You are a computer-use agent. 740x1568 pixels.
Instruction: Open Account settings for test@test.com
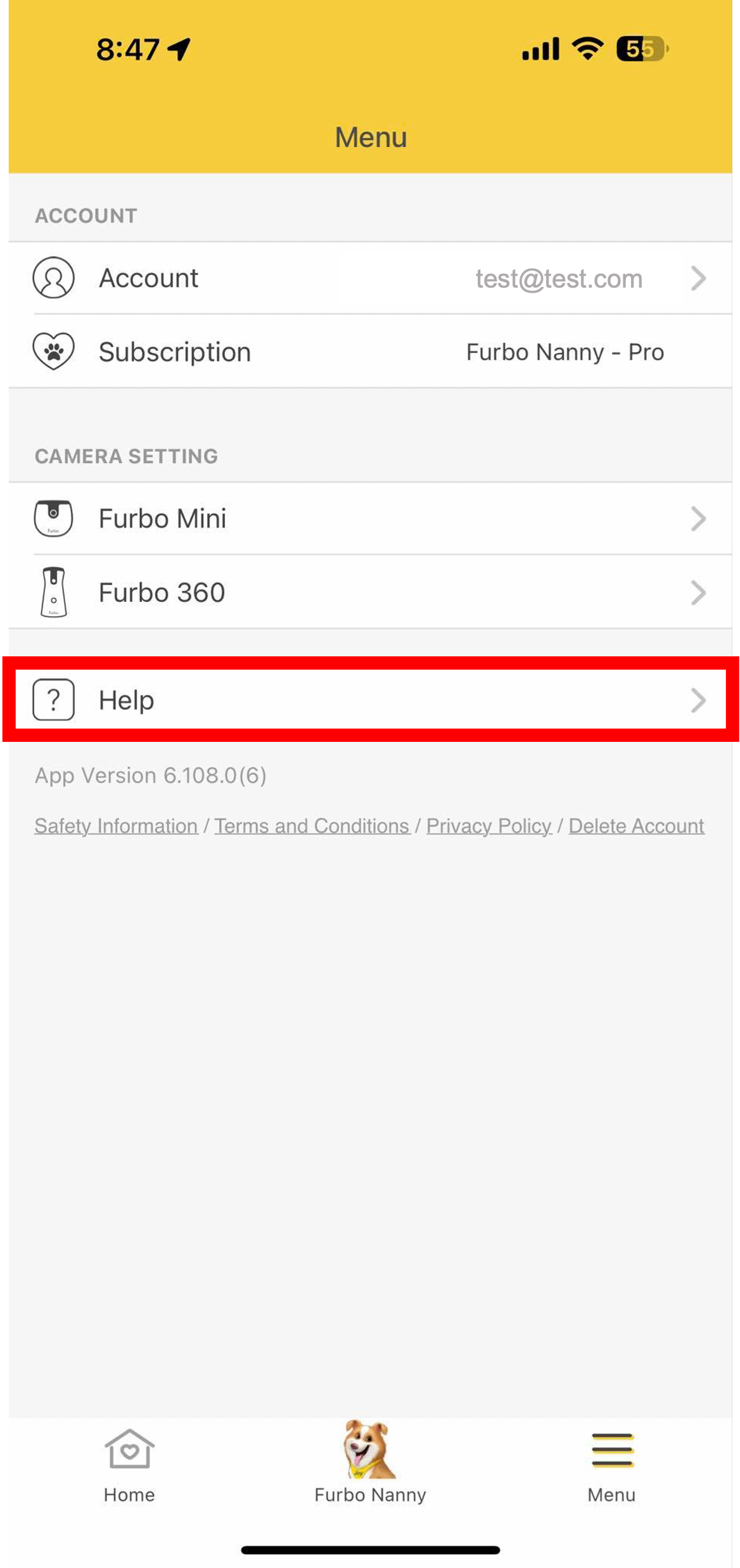pos(370,278)
